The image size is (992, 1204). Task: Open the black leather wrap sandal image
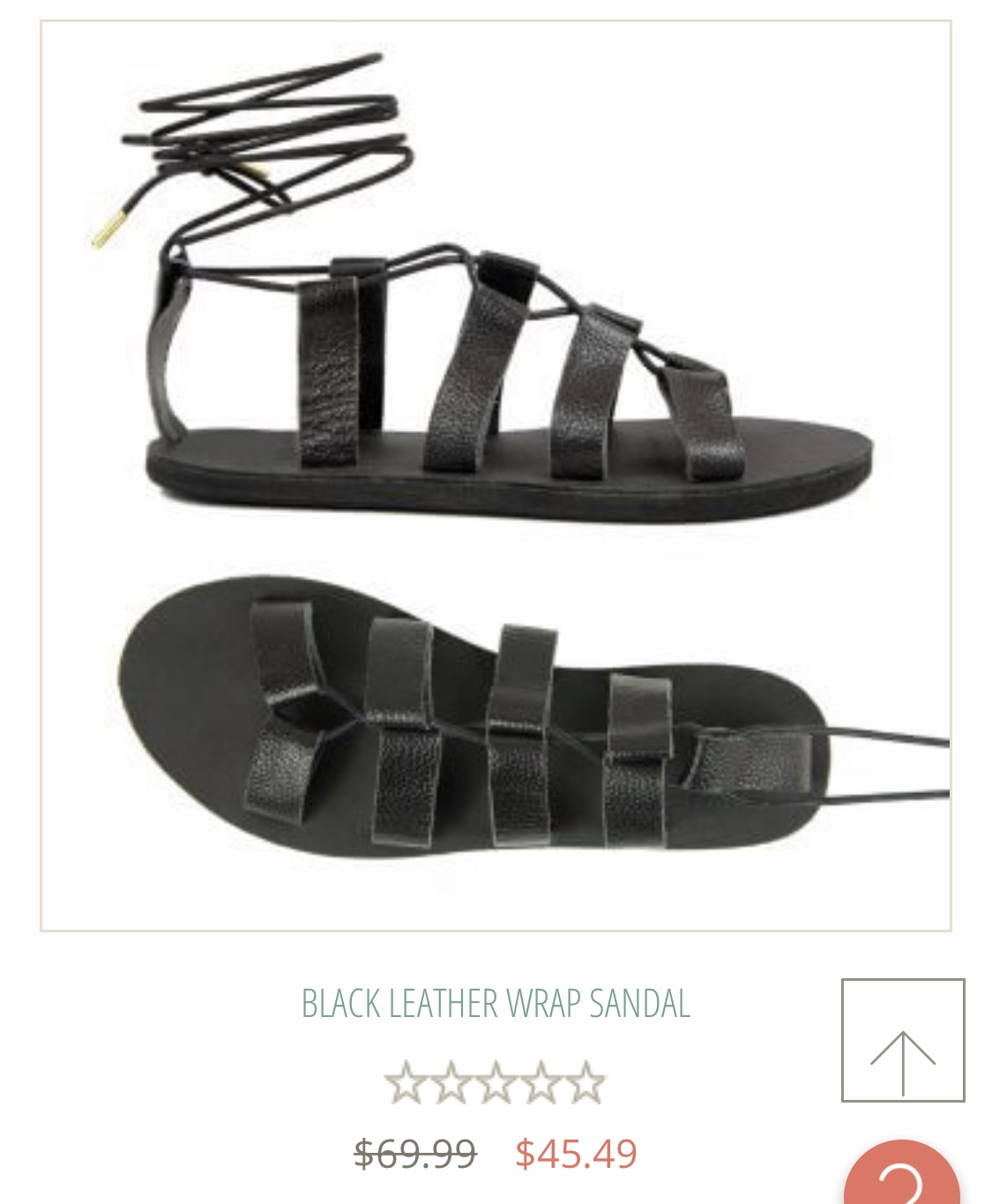coord(496,475)
